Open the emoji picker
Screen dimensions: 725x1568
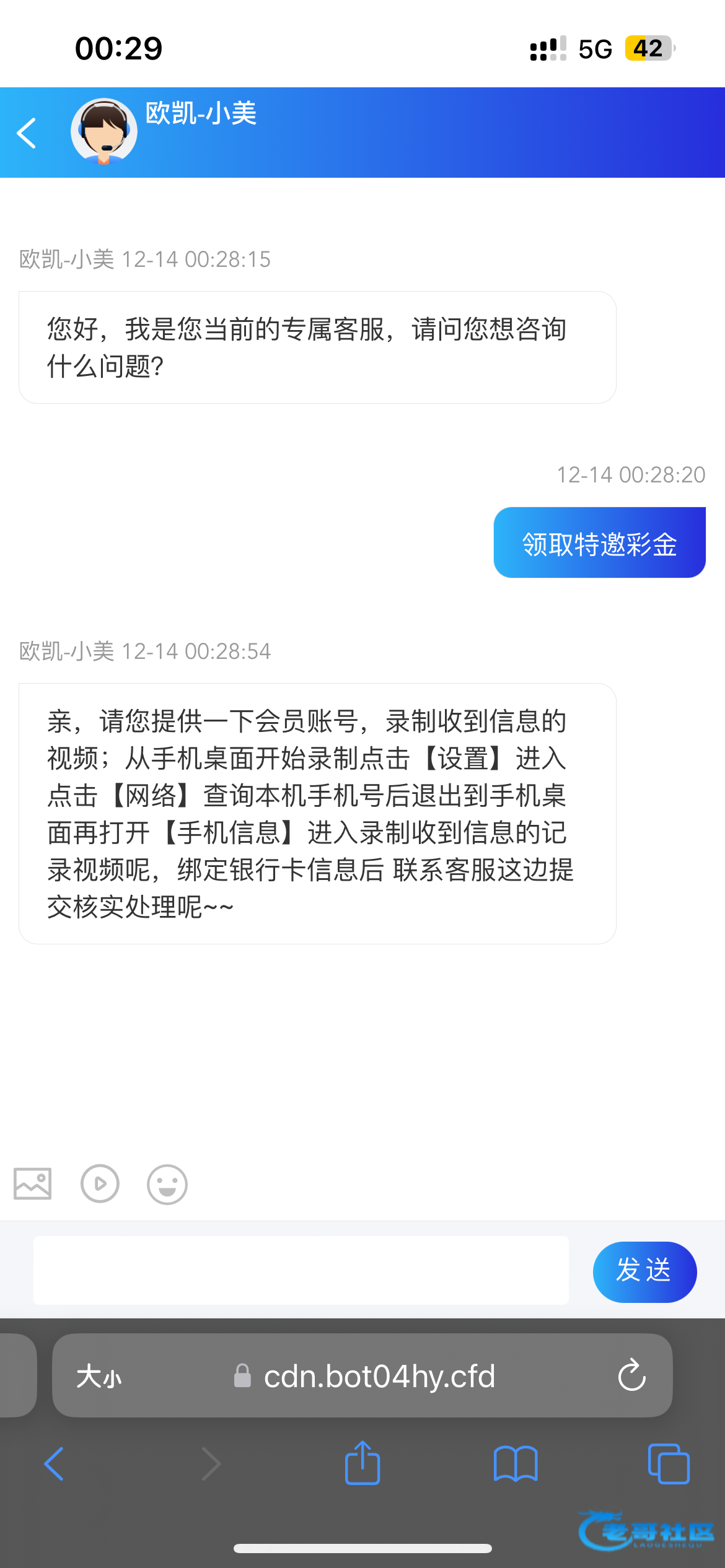pos(167,1184)
